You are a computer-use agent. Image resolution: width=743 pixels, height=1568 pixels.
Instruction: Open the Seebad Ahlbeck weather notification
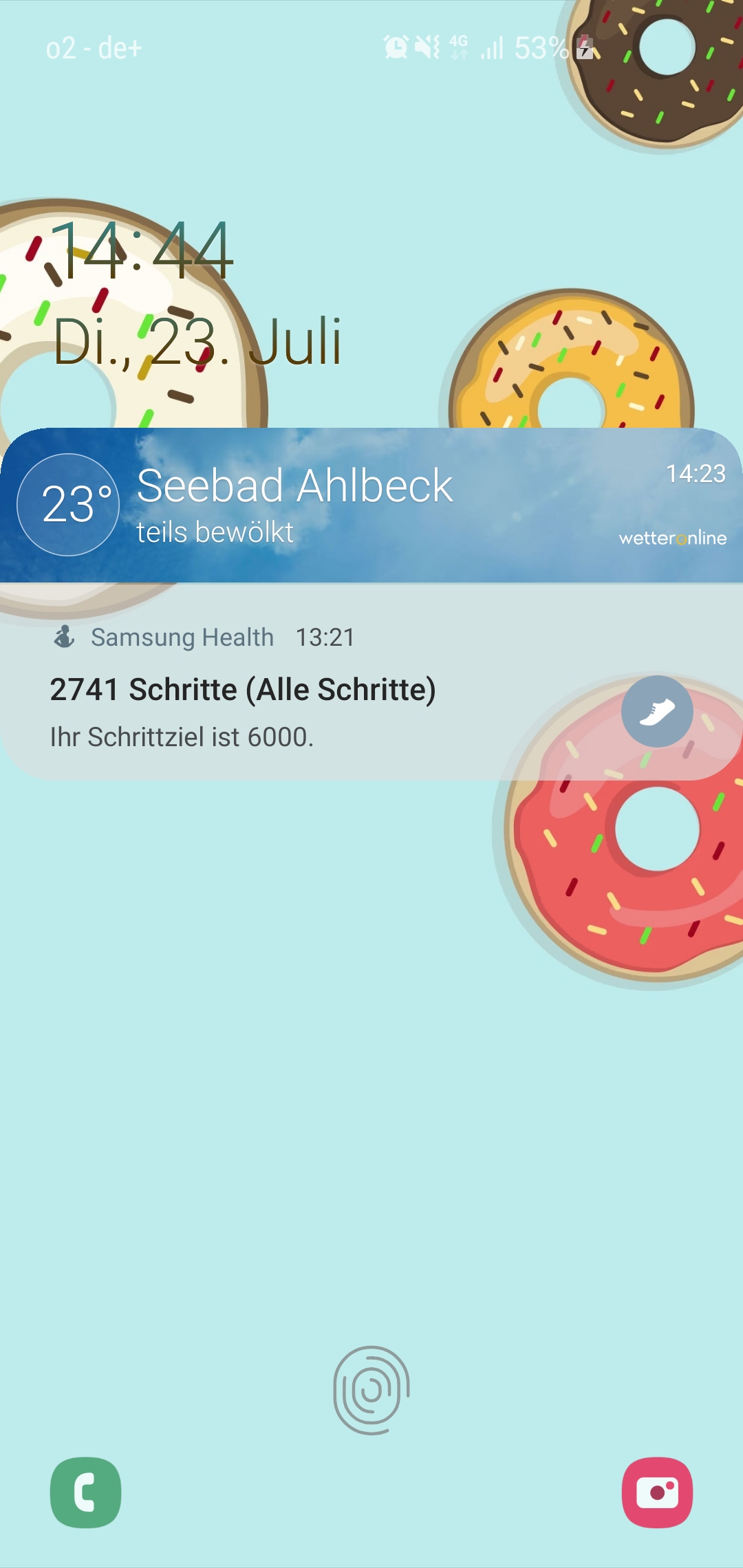371,505
